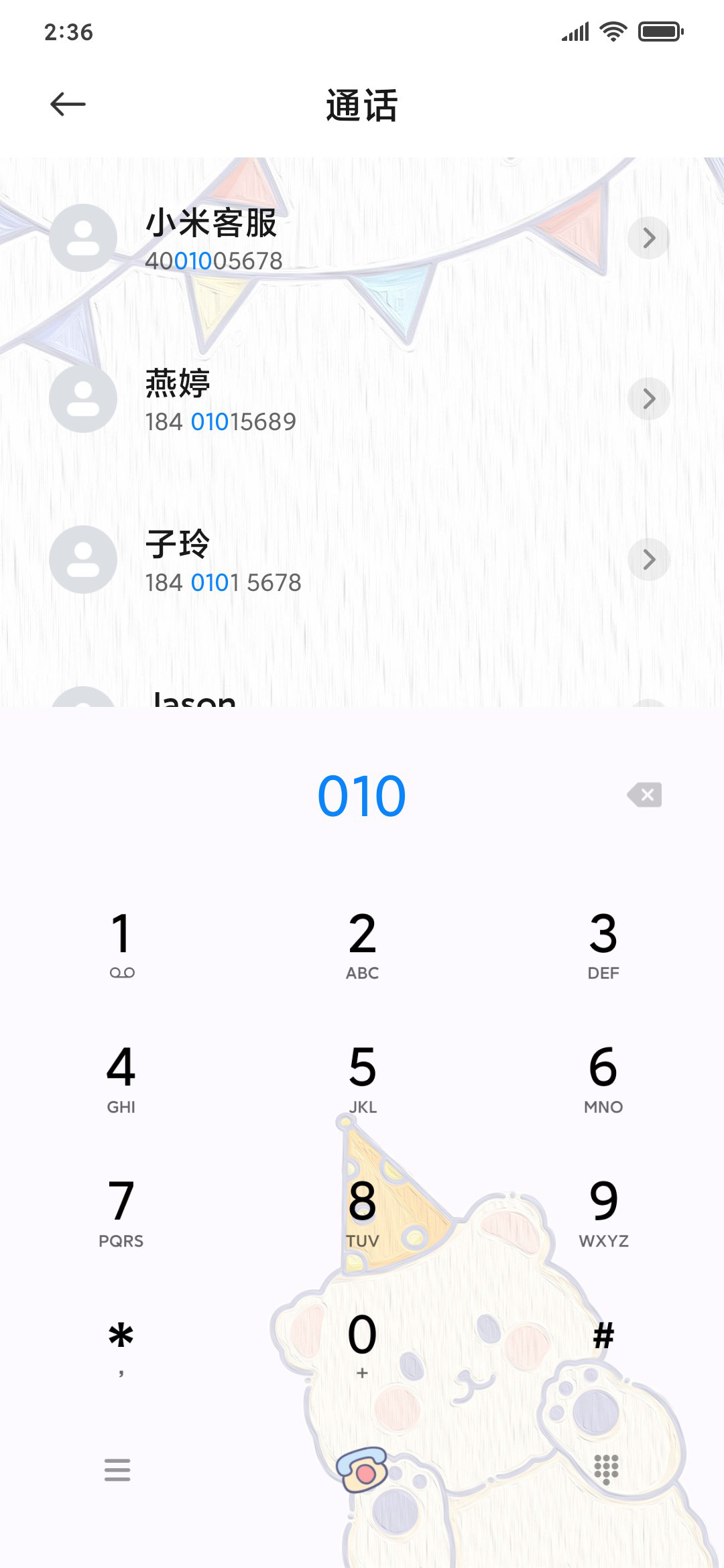The image size is (724, 1568).
Task: Dial digit 7 PQRS
Action: [121, 1212]
